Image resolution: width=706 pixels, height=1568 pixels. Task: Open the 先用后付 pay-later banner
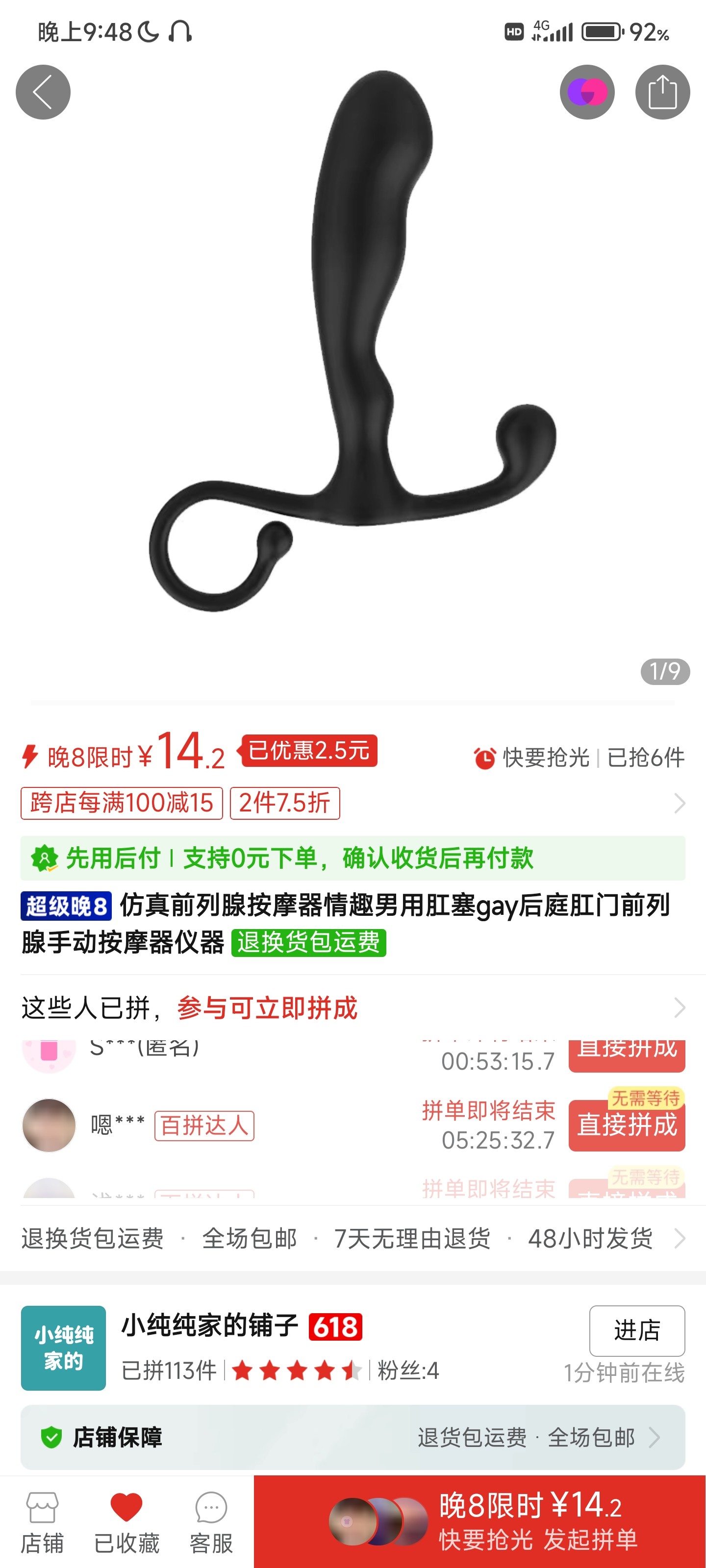coord(352,857)
